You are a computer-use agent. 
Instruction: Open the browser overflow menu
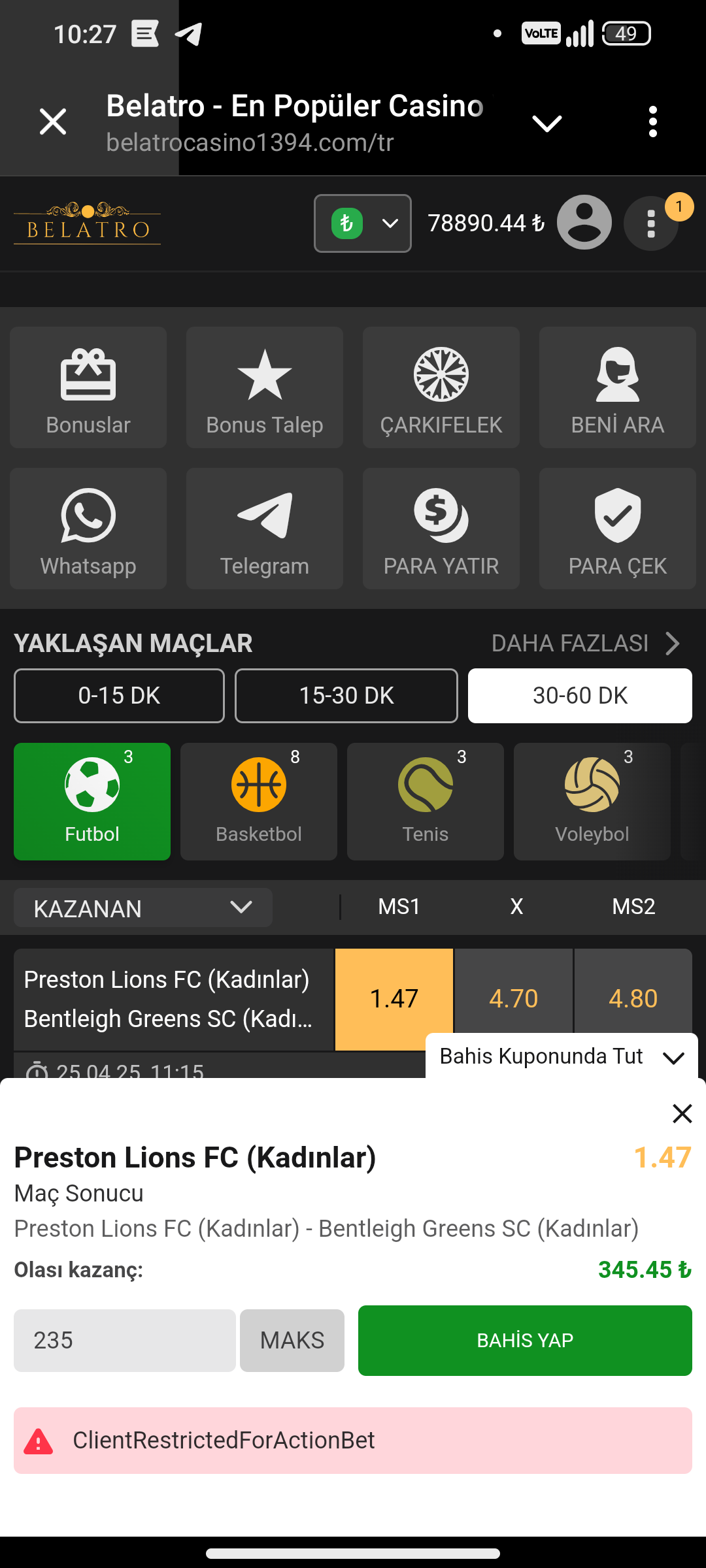point(652,122)
